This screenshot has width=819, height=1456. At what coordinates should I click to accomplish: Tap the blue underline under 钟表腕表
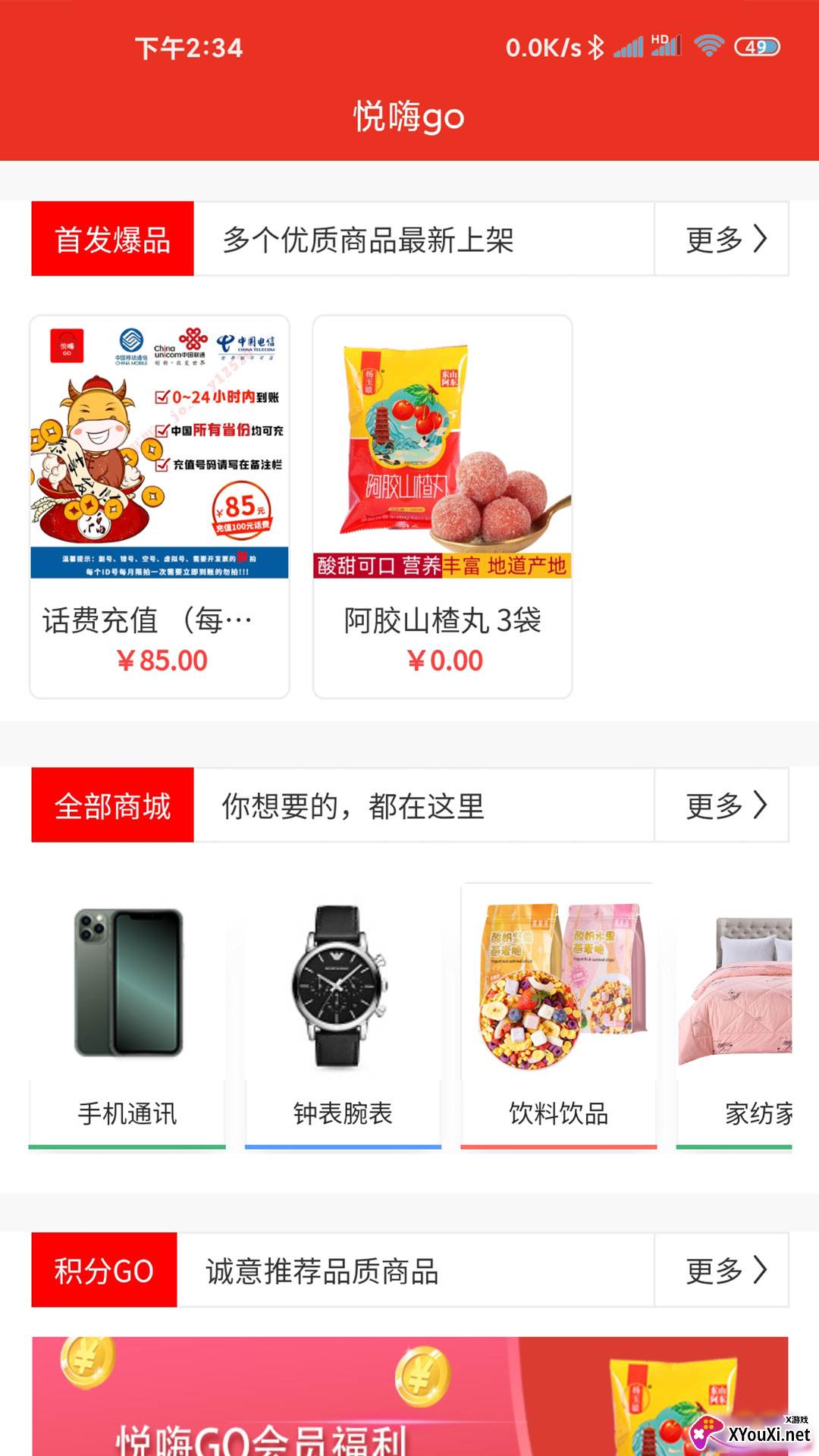(x=343, y=1147)
